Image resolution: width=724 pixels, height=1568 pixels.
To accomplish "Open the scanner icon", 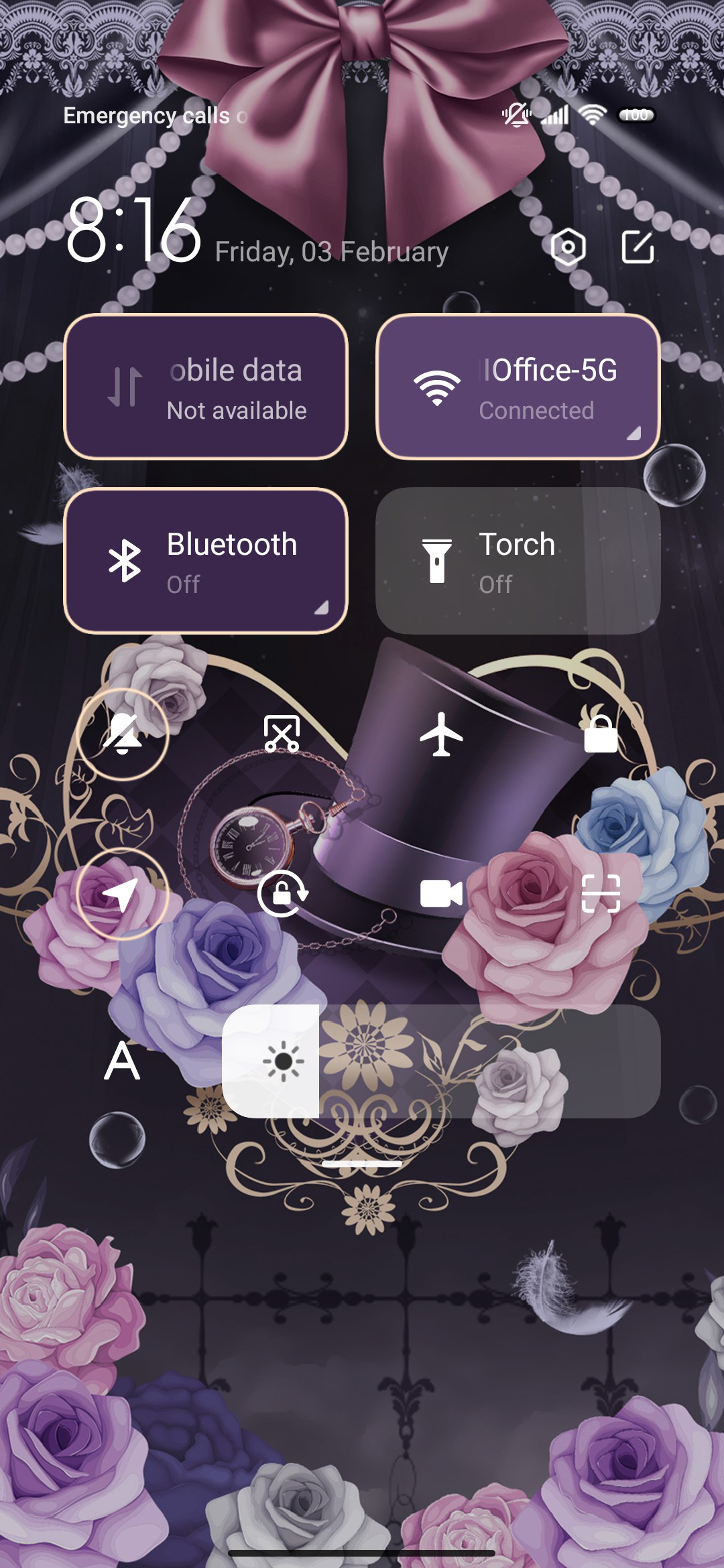I will (x=601, y=894).
